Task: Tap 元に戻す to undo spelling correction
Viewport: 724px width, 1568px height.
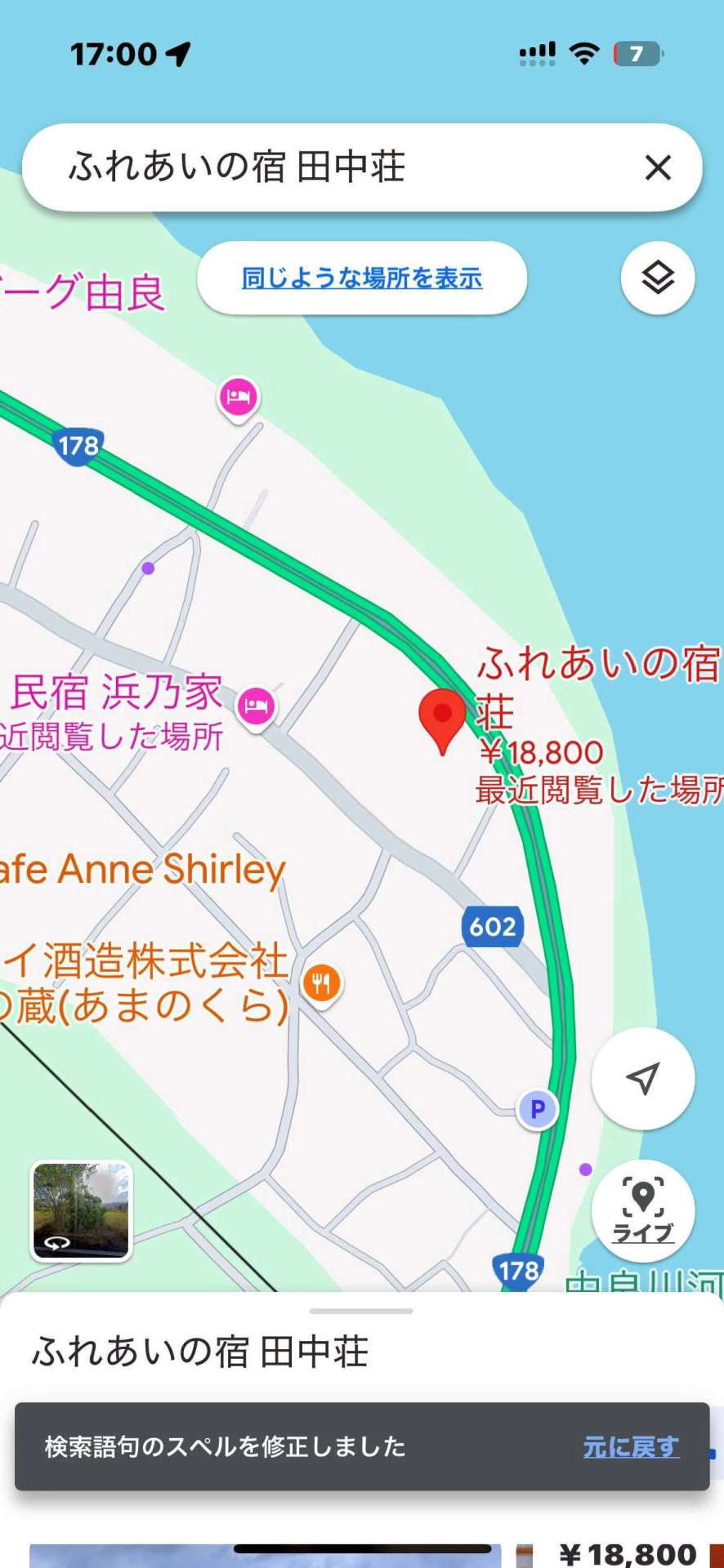Action: (631, 1446)
